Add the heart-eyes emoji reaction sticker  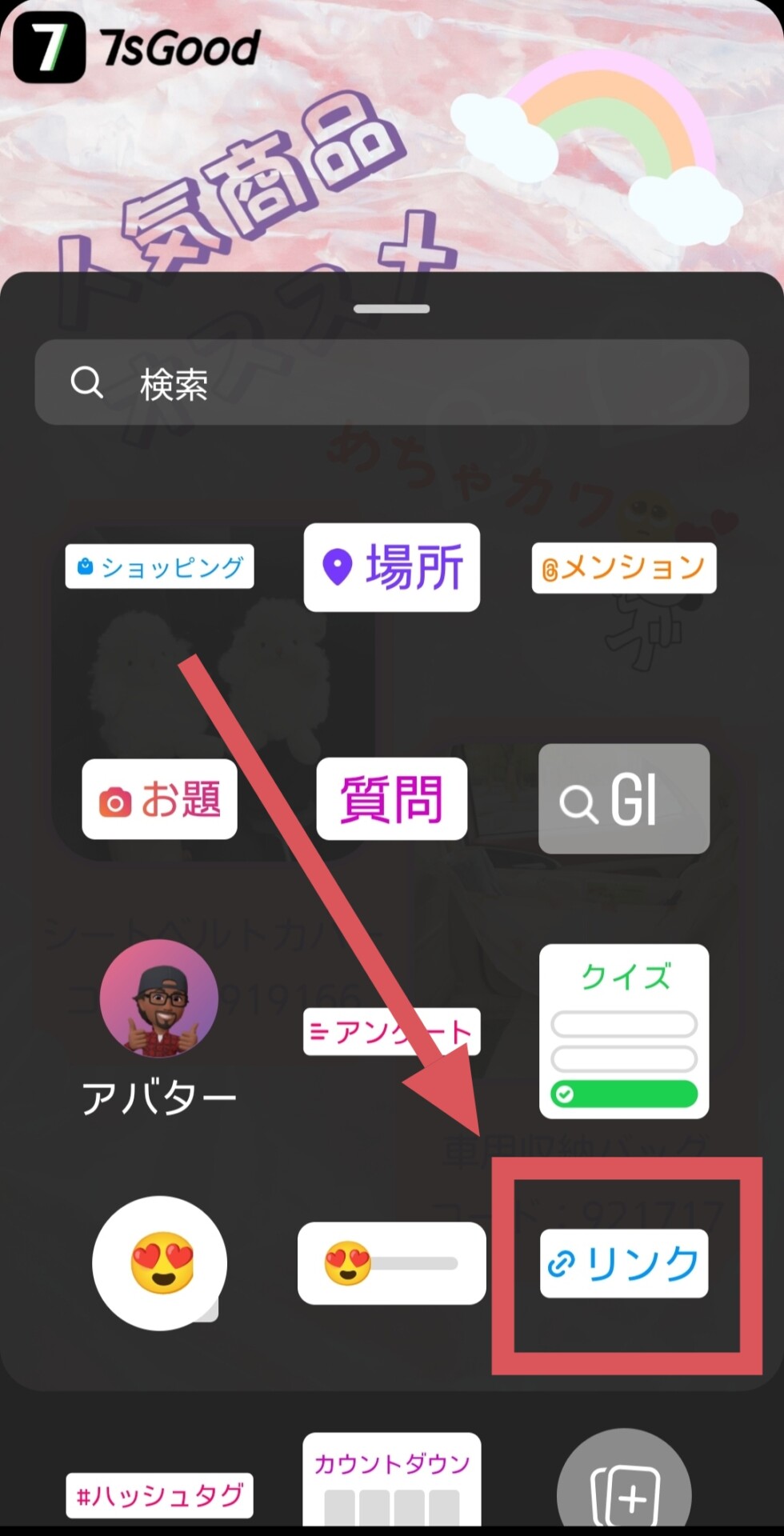(159, 1262)
